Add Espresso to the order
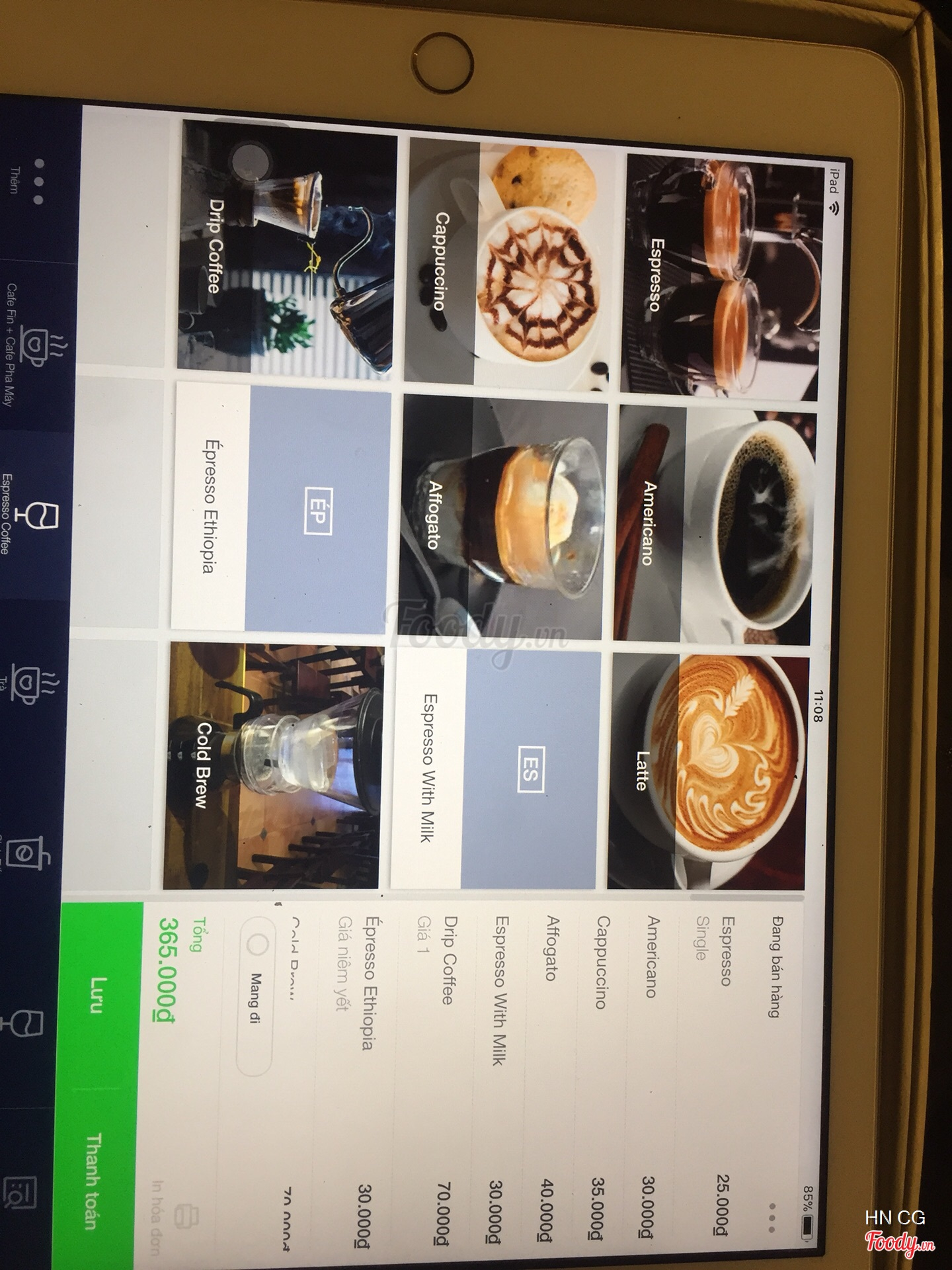 click(721, 275)
